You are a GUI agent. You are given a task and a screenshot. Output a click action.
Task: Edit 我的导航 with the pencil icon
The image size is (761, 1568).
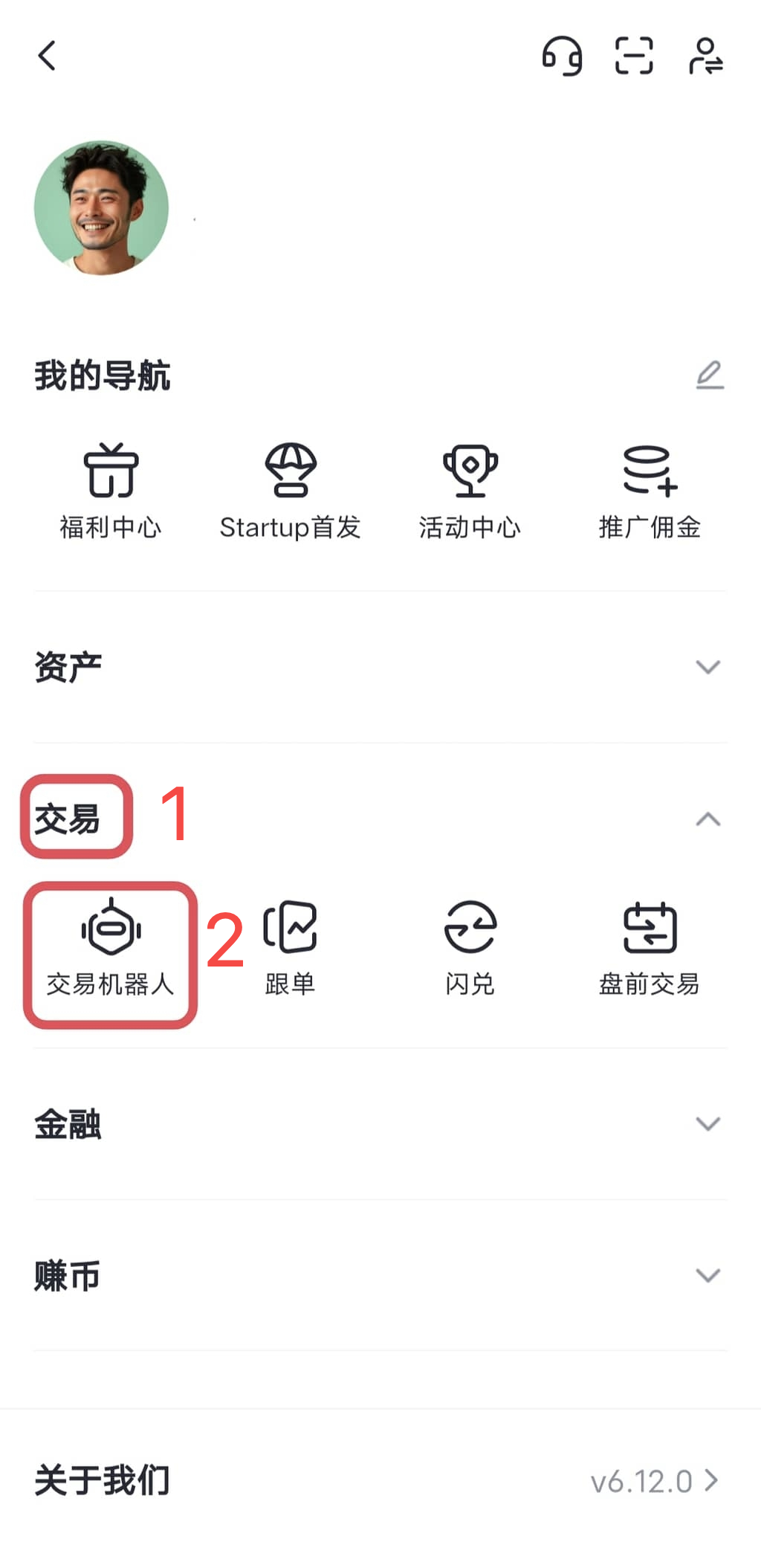tap(710, 375)
